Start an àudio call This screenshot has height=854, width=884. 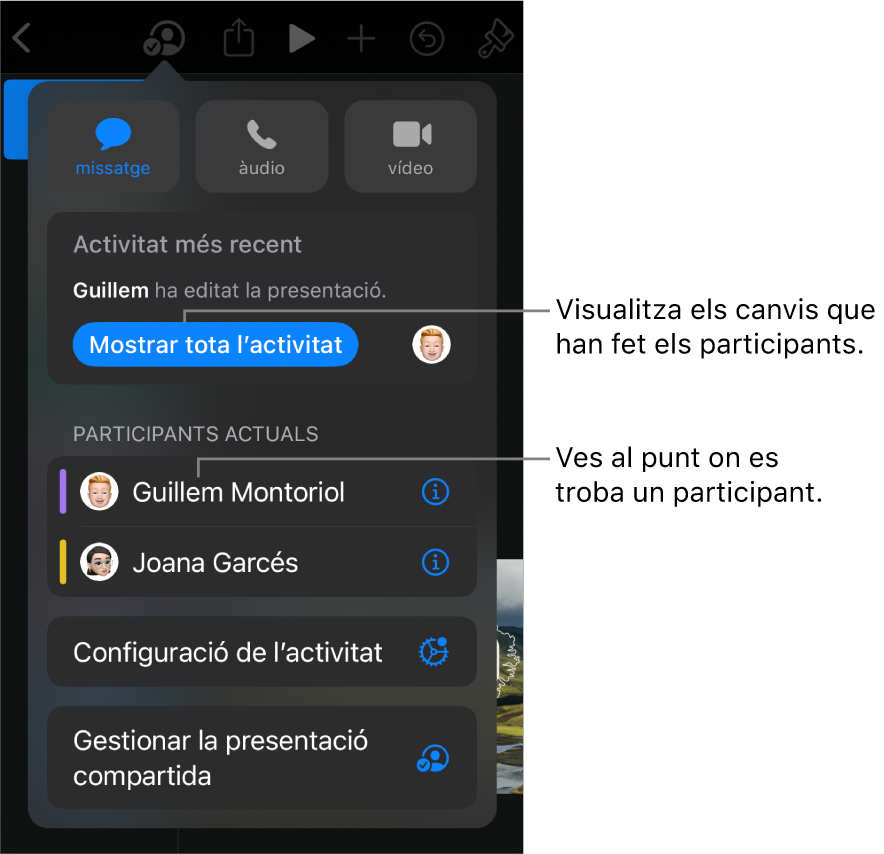tap(261, 146)
